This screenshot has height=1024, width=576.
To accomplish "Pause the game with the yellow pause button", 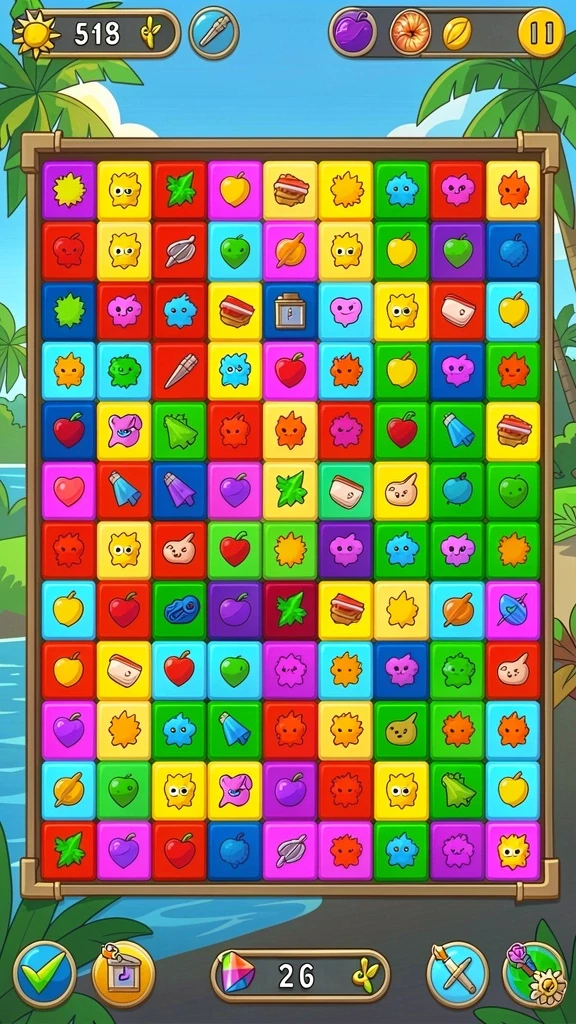I will pos(541,33).
